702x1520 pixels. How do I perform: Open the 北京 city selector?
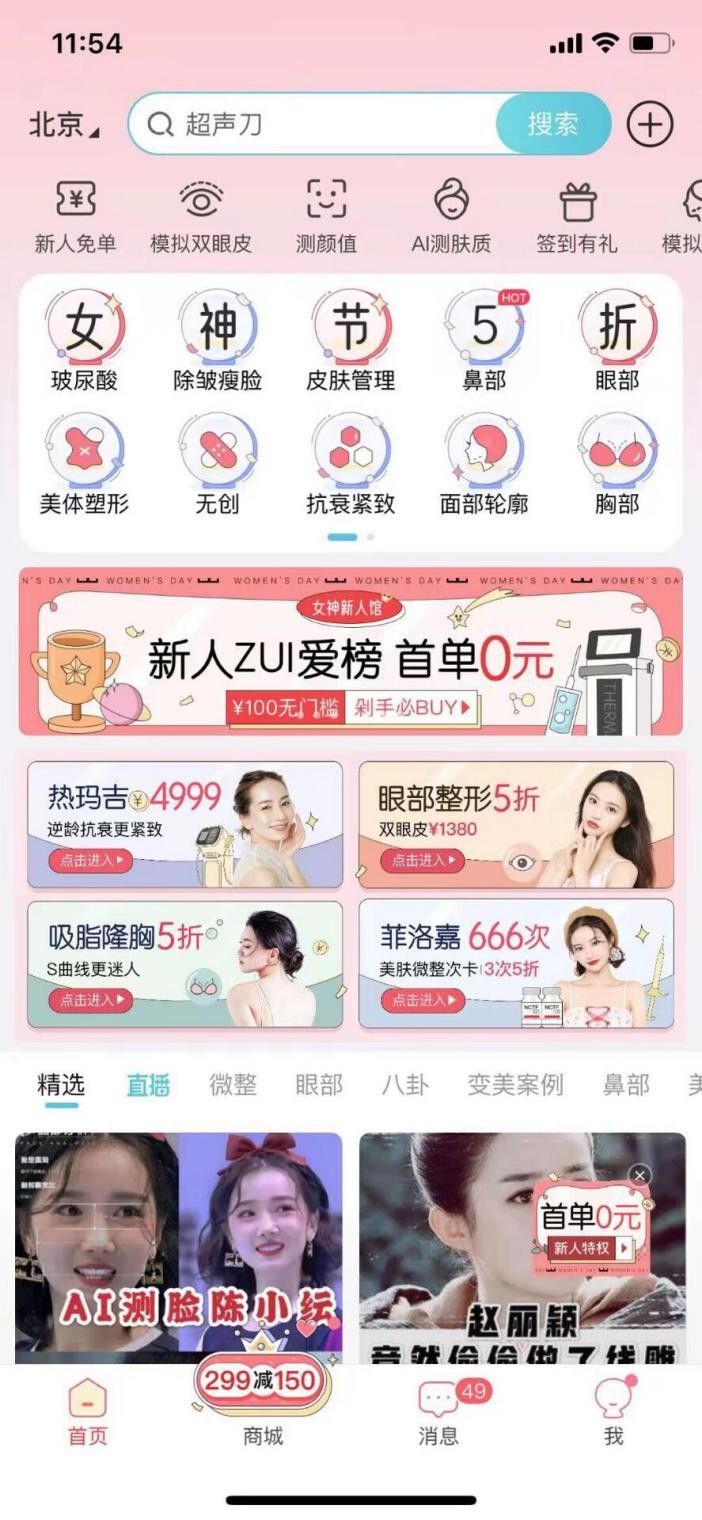click(64, 125)
